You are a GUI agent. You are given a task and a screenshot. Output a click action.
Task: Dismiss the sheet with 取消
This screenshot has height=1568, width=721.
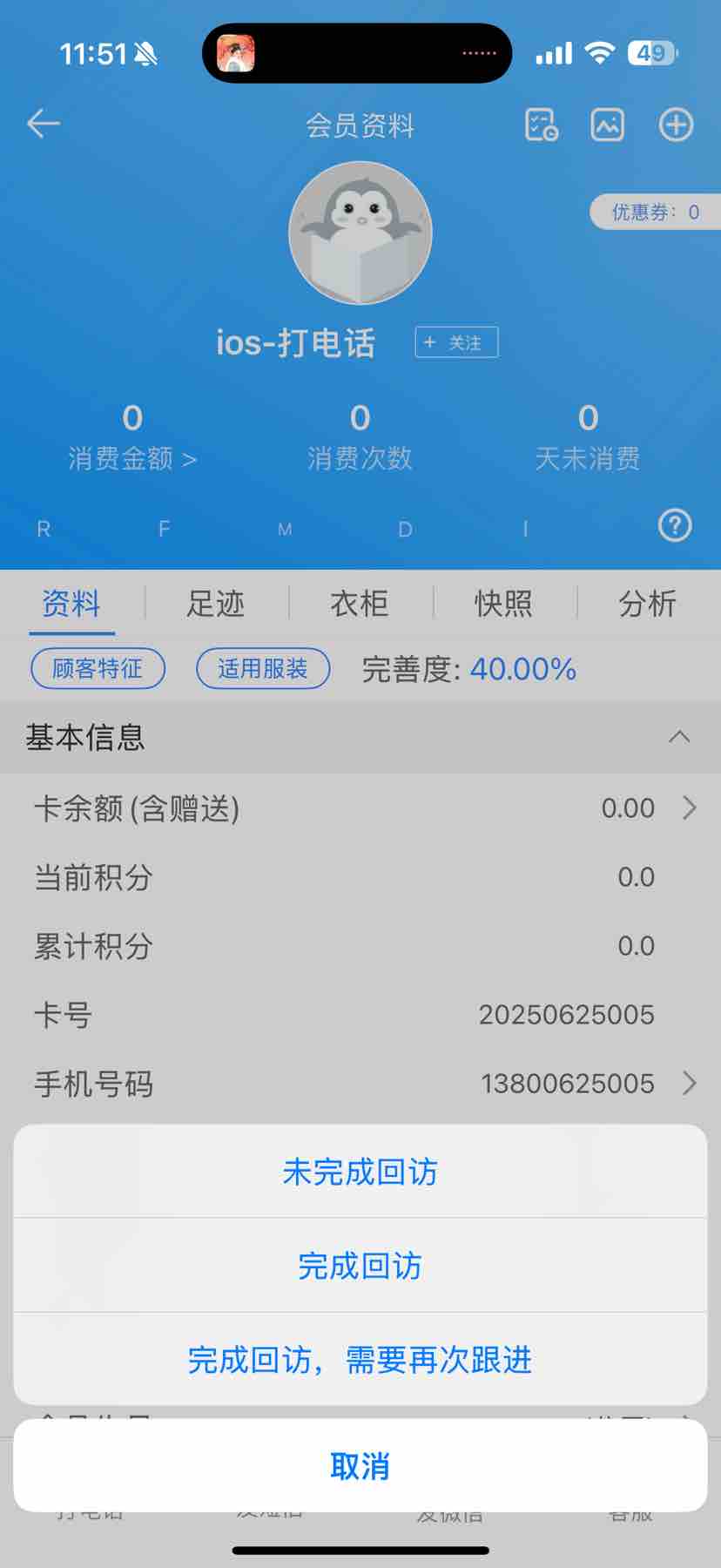pyautogui.click(x=360, y=1466)
